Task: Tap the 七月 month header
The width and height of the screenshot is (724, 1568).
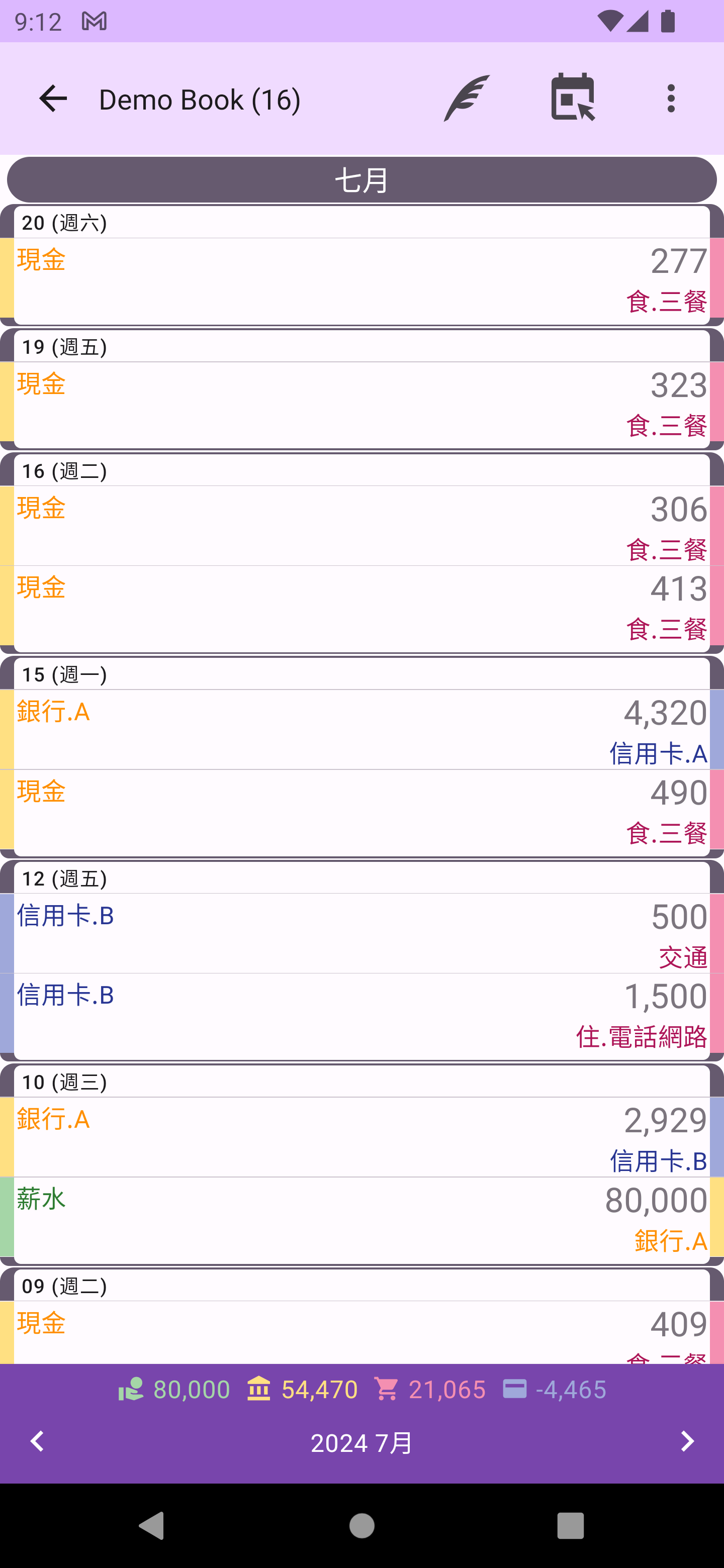Action: tap(361, 180)
